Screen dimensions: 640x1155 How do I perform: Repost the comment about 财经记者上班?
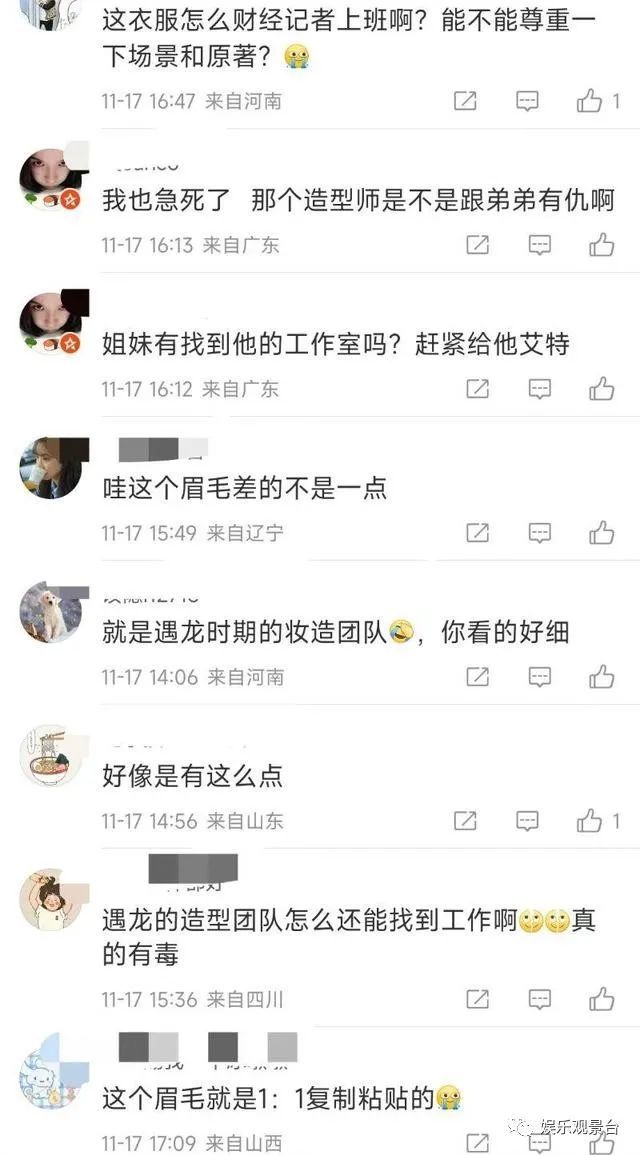point(465,101)
